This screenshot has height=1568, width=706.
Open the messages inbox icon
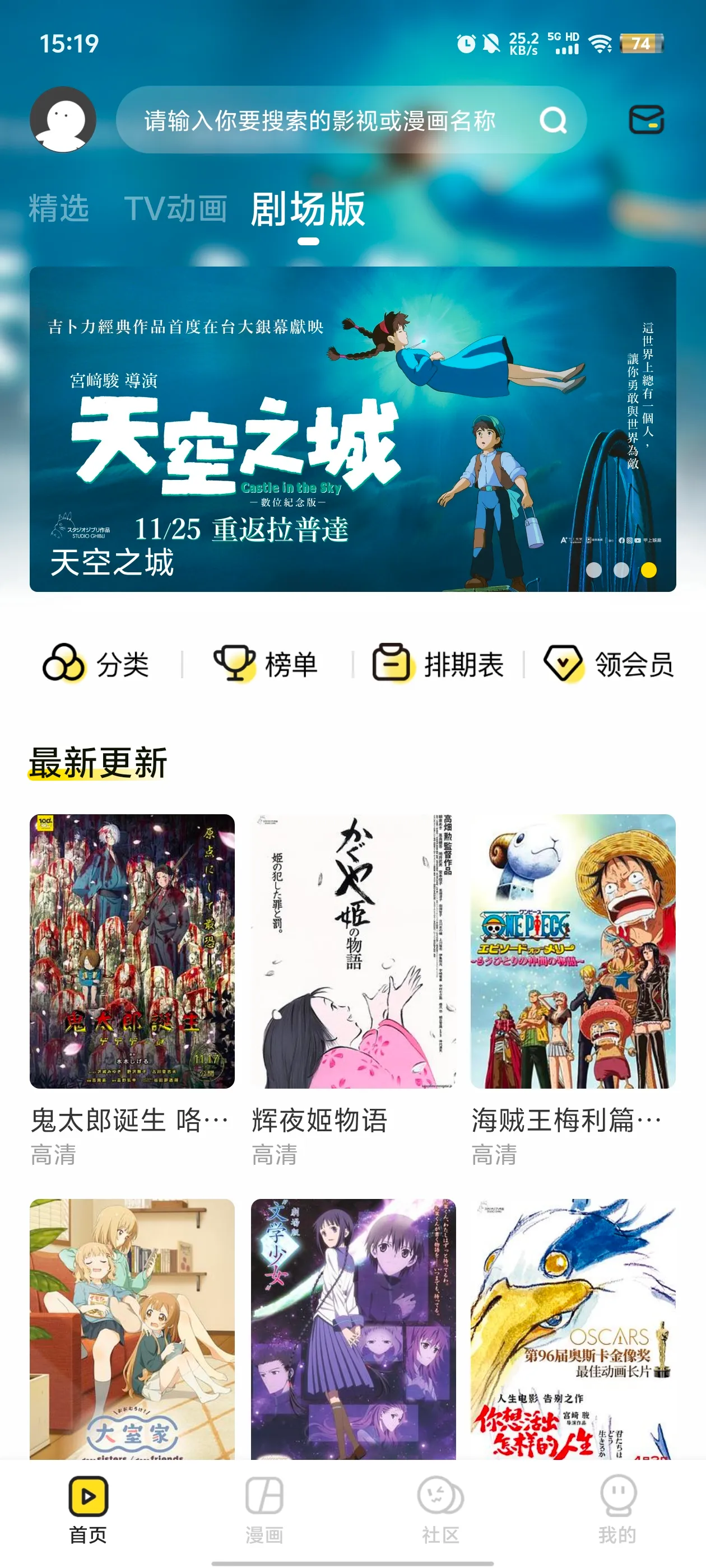645,119
